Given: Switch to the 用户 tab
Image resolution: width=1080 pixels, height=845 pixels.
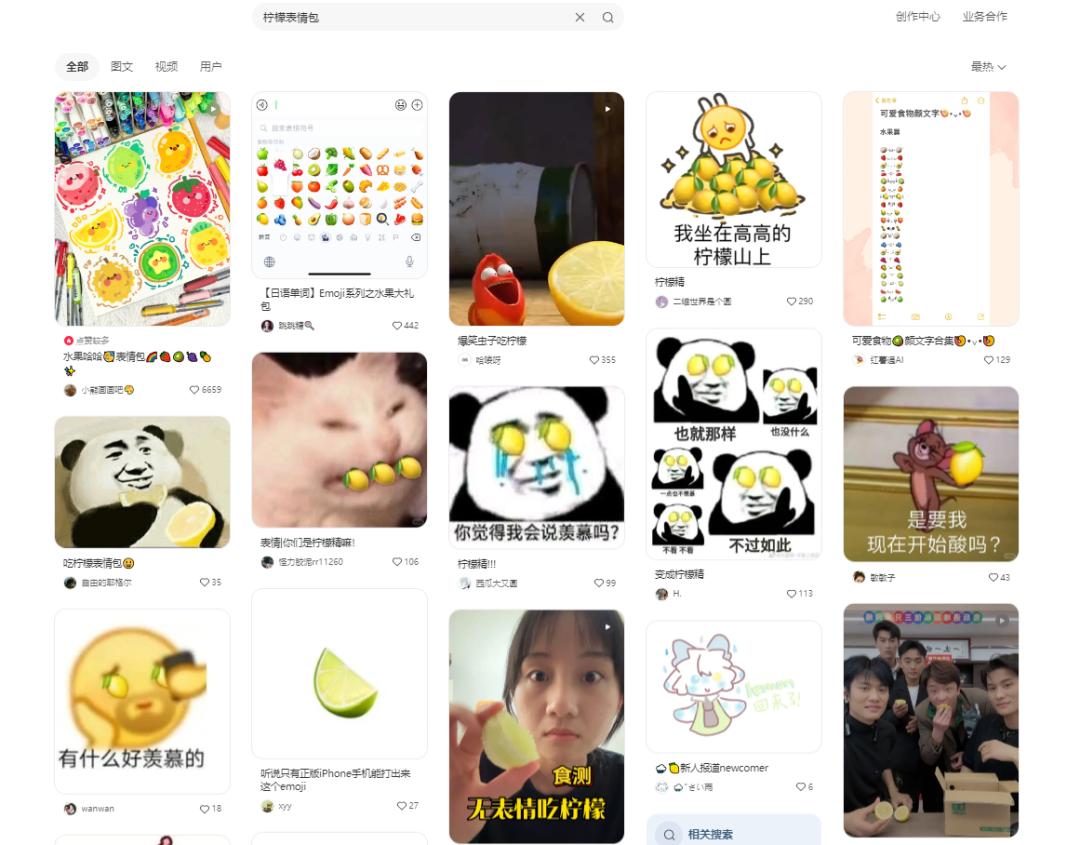Looking at the screenshot, I should click(x=210, y=67).
